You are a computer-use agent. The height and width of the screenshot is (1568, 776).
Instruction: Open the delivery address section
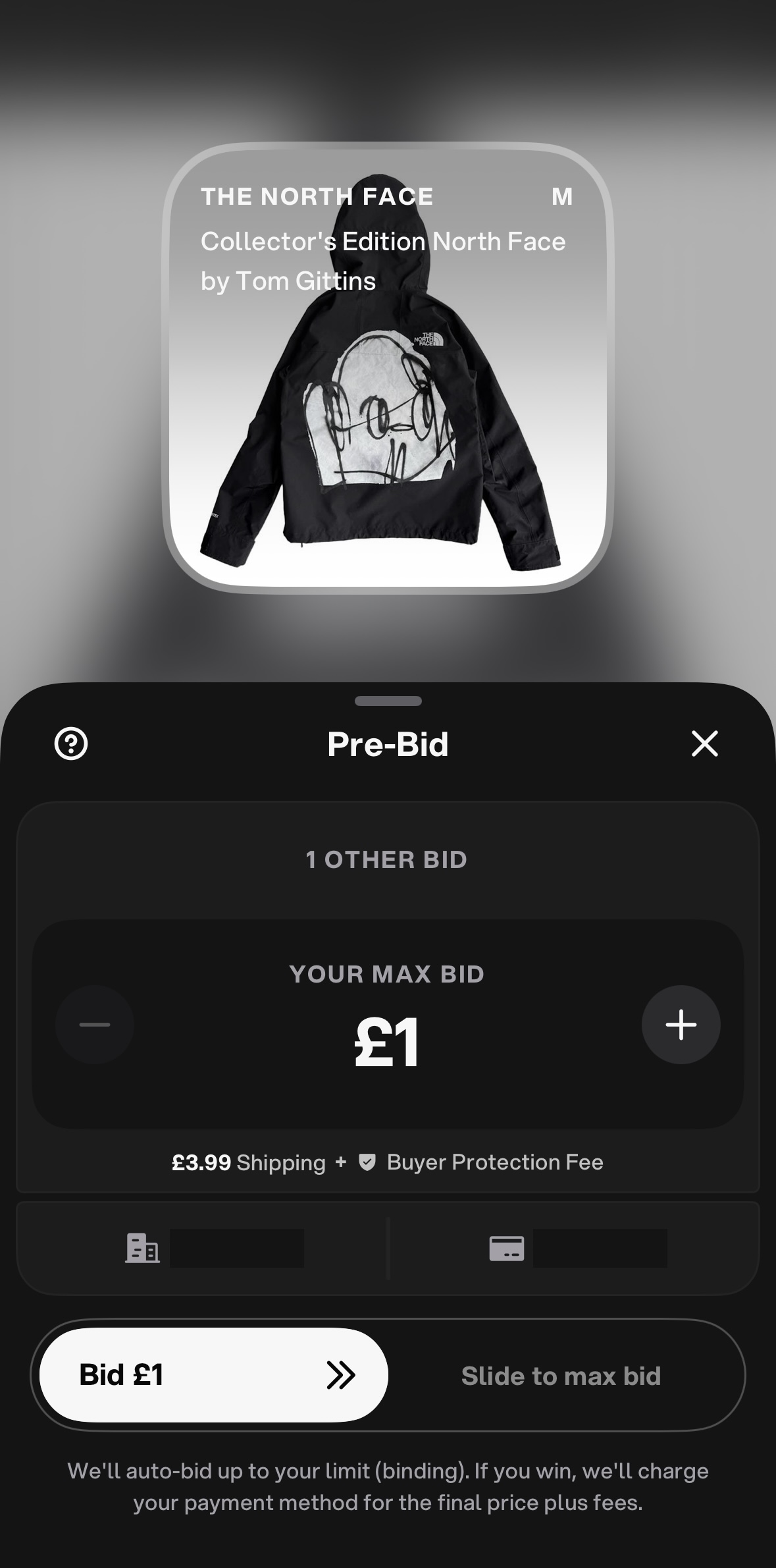click(204, 1248)
